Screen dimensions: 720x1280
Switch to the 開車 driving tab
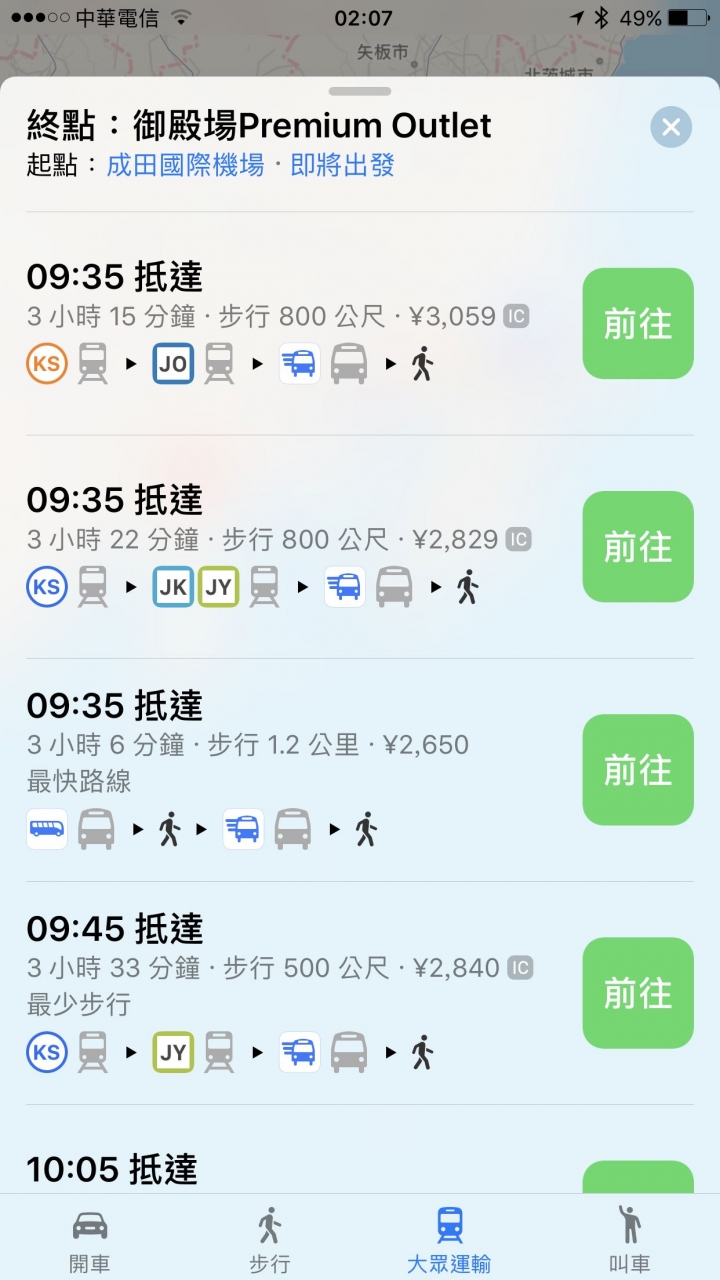click(x=90, y=1239)
